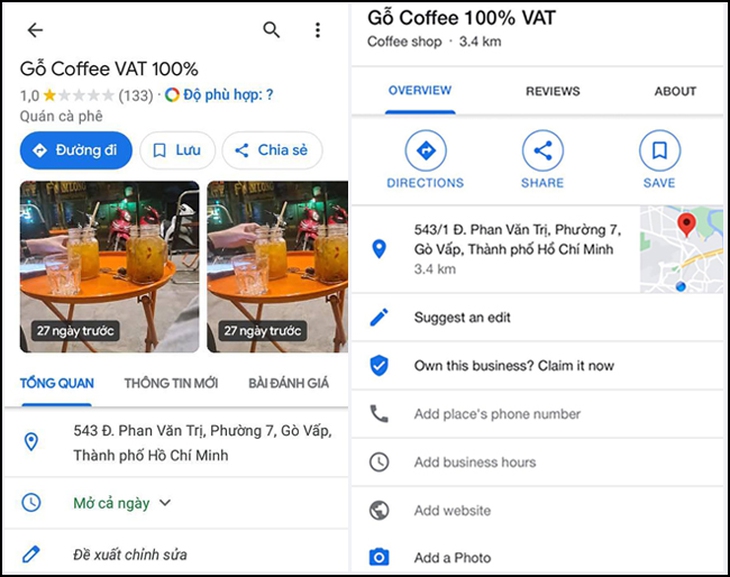Screen dimensions: 730x577
Task: Switch to the THÔNG TIN MỚI tab
Action: tap(170, 383)
